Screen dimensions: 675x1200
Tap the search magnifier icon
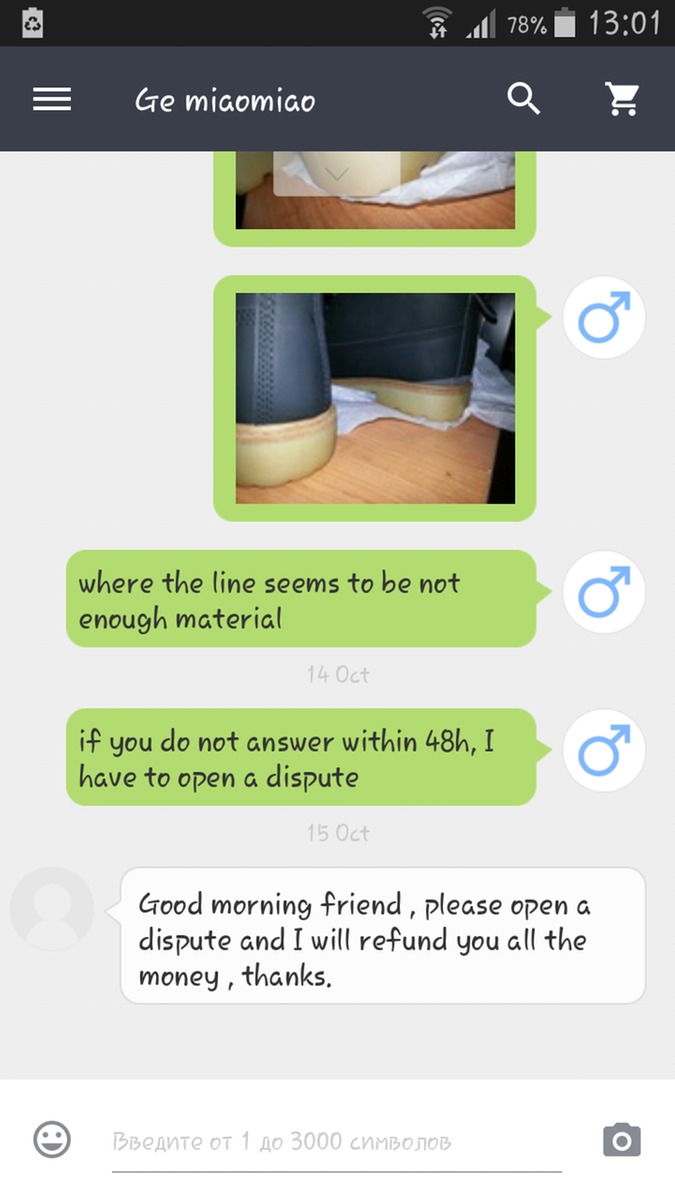[x=524, y=99]
